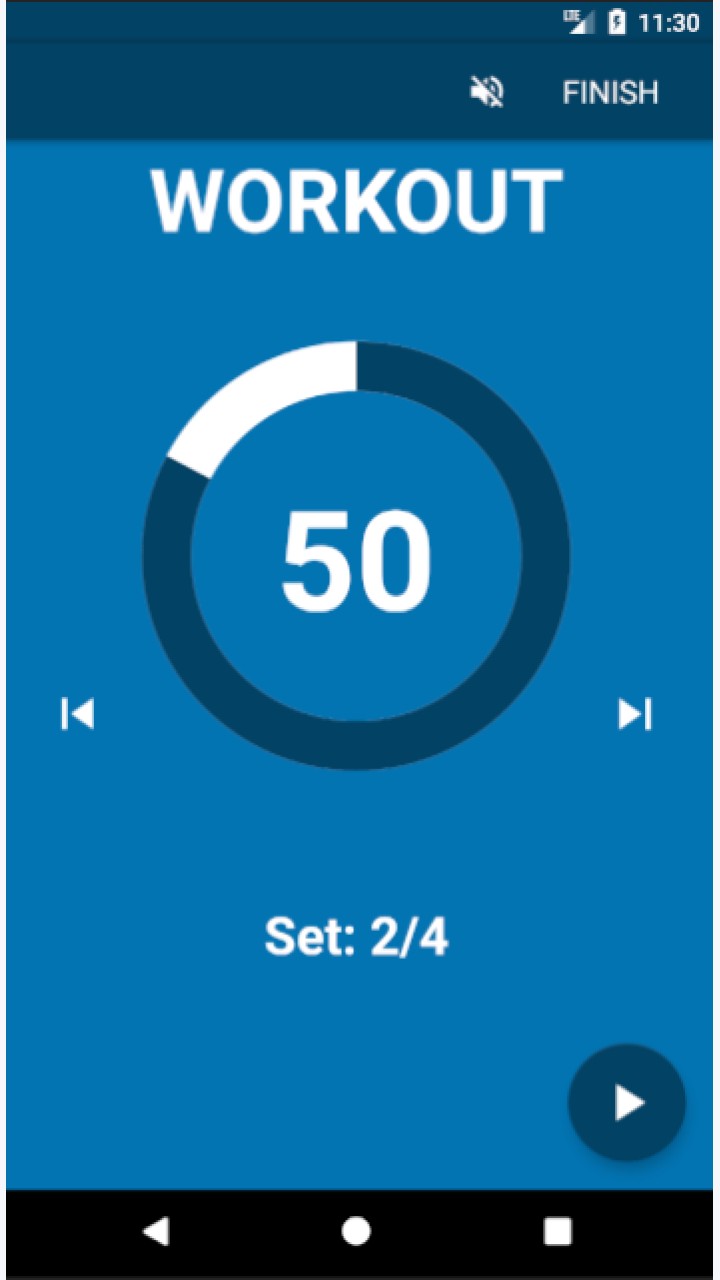Skip forward to the next set
Image resolution: width=720 pixels, height=1280 pixels.
click(635, 714)
